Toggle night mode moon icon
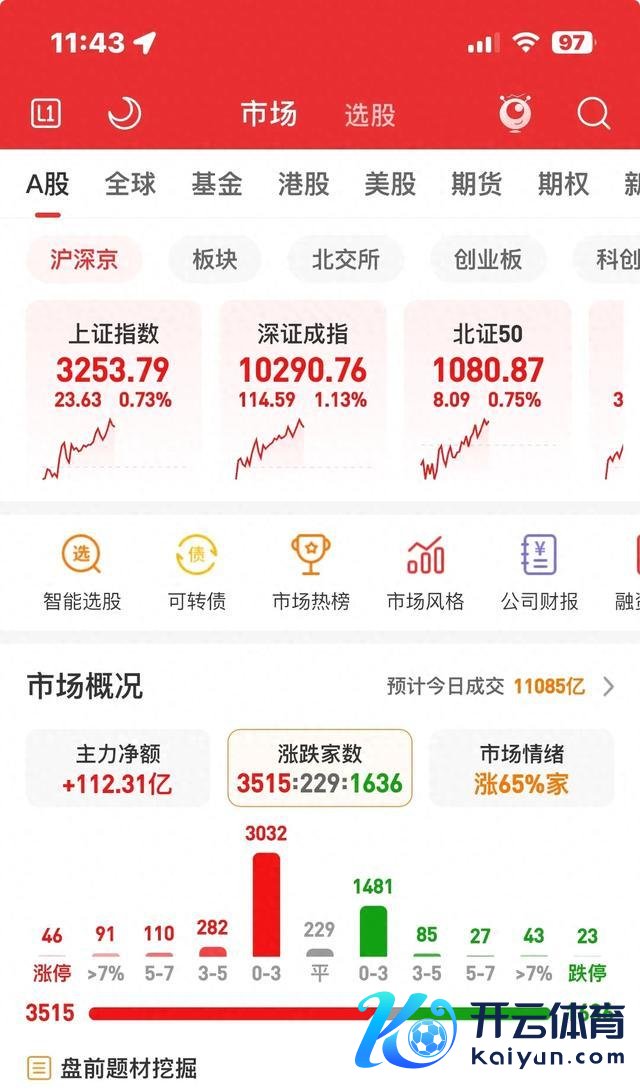 click(x=124, y=113)
